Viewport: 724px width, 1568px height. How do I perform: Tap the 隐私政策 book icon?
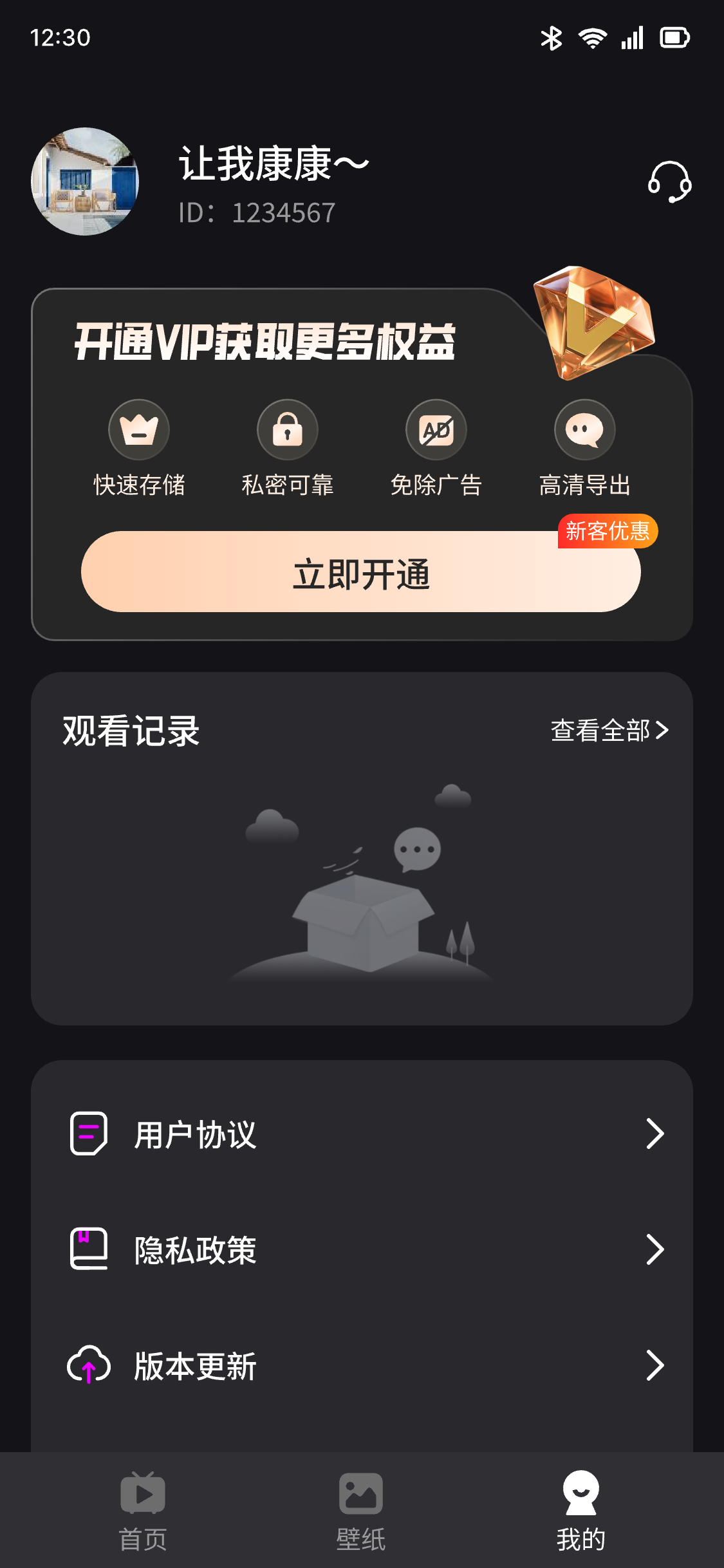(x=89, y=1249)
